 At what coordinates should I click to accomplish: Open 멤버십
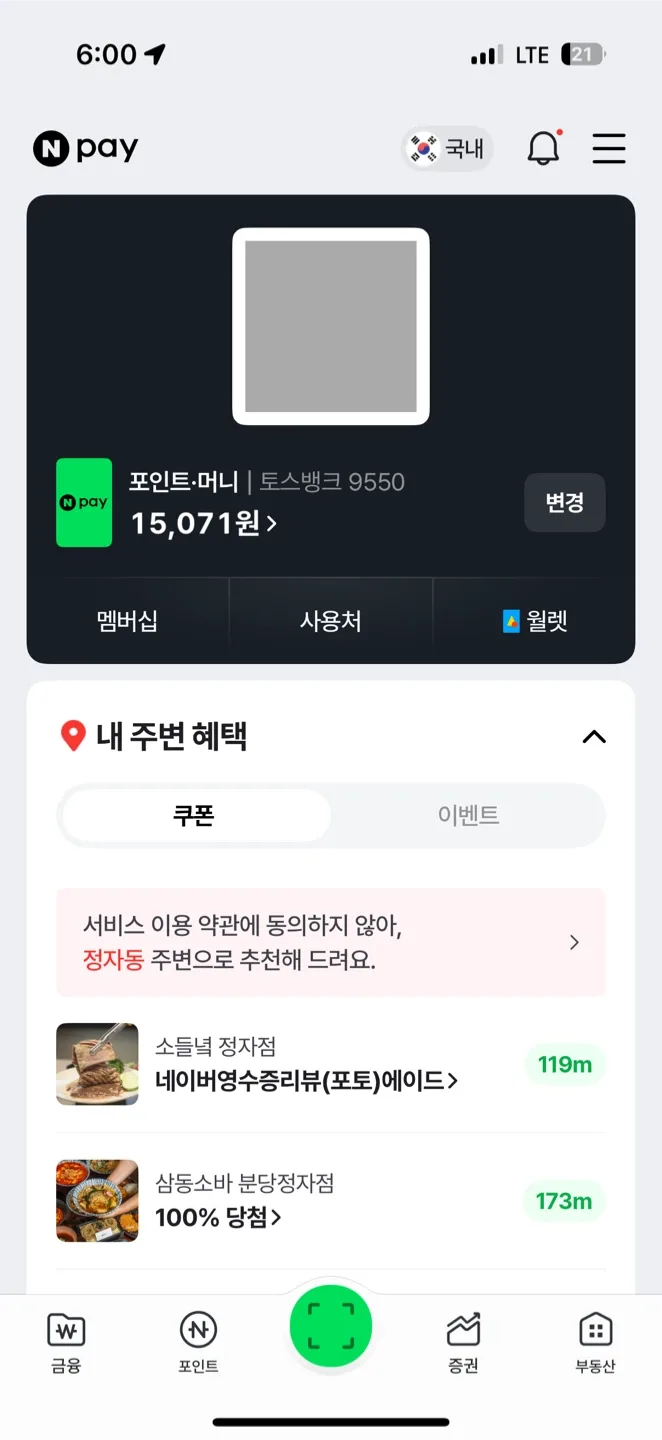(127, 621)
